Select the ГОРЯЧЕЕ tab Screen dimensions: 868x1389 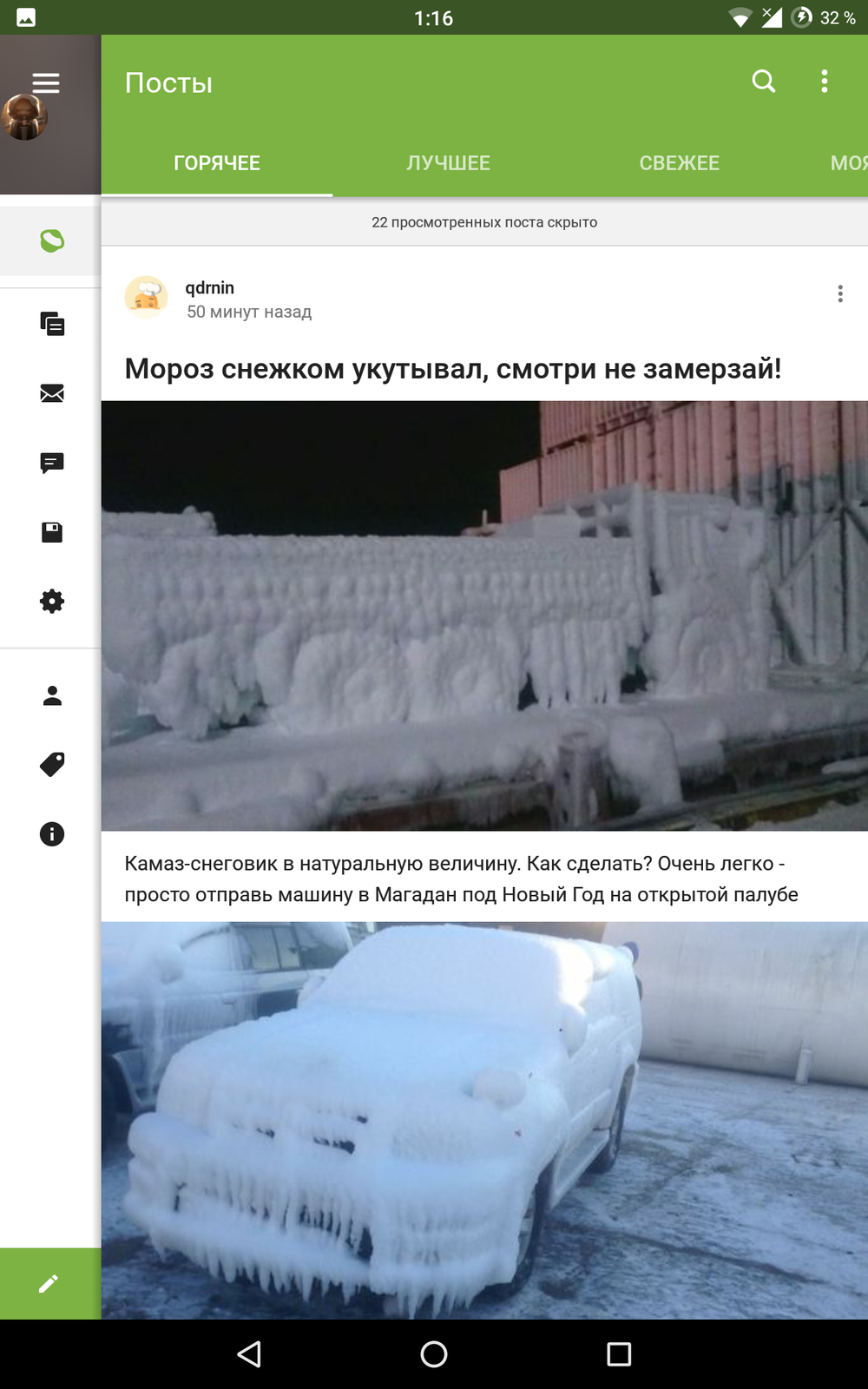(217, 162)
